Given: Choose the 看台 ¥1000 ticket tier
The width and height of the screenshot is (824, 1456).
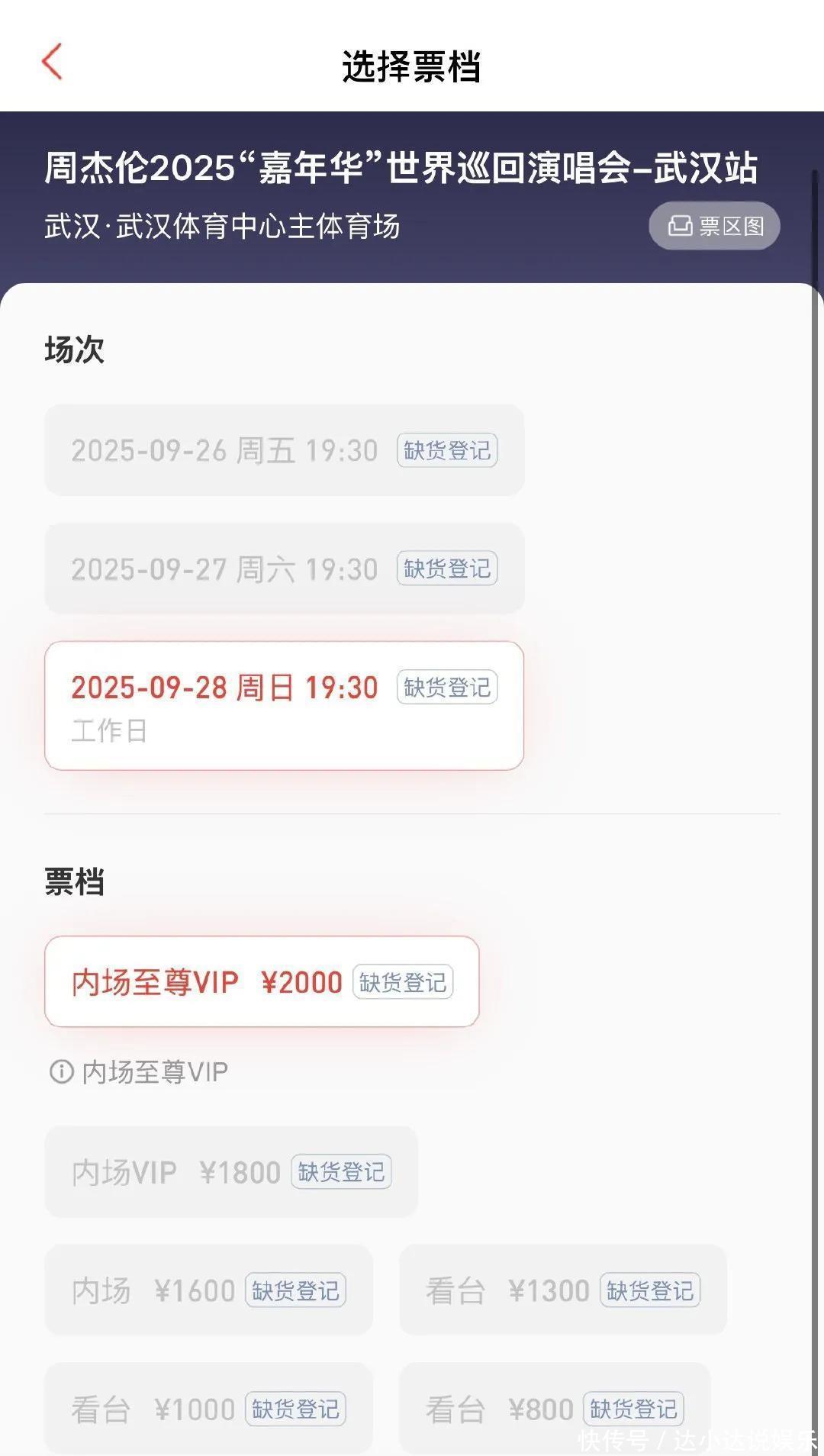Looking at the screenshot, I should point(208,1409).
